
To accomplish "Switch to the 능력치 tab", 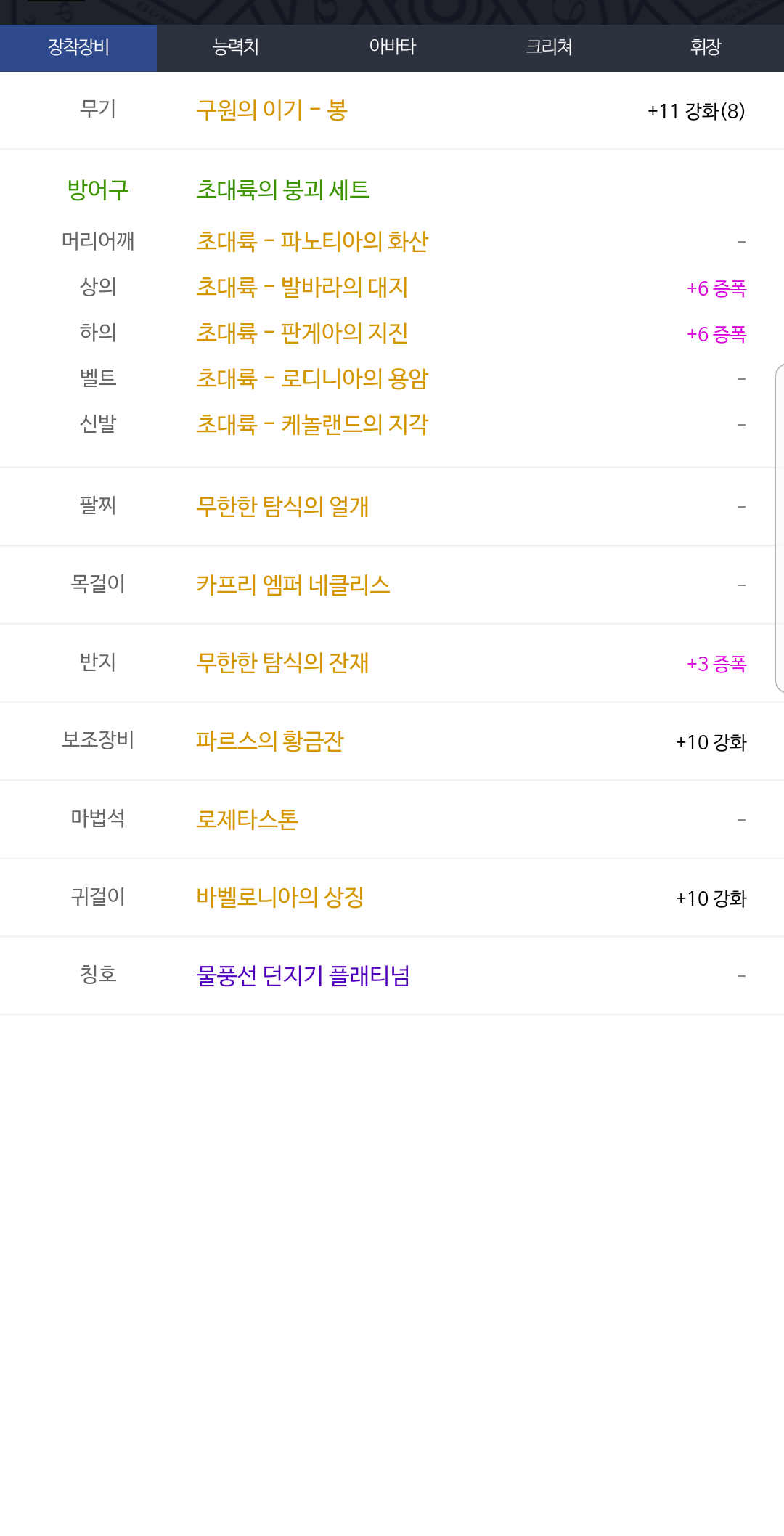I will pos(235,48).
